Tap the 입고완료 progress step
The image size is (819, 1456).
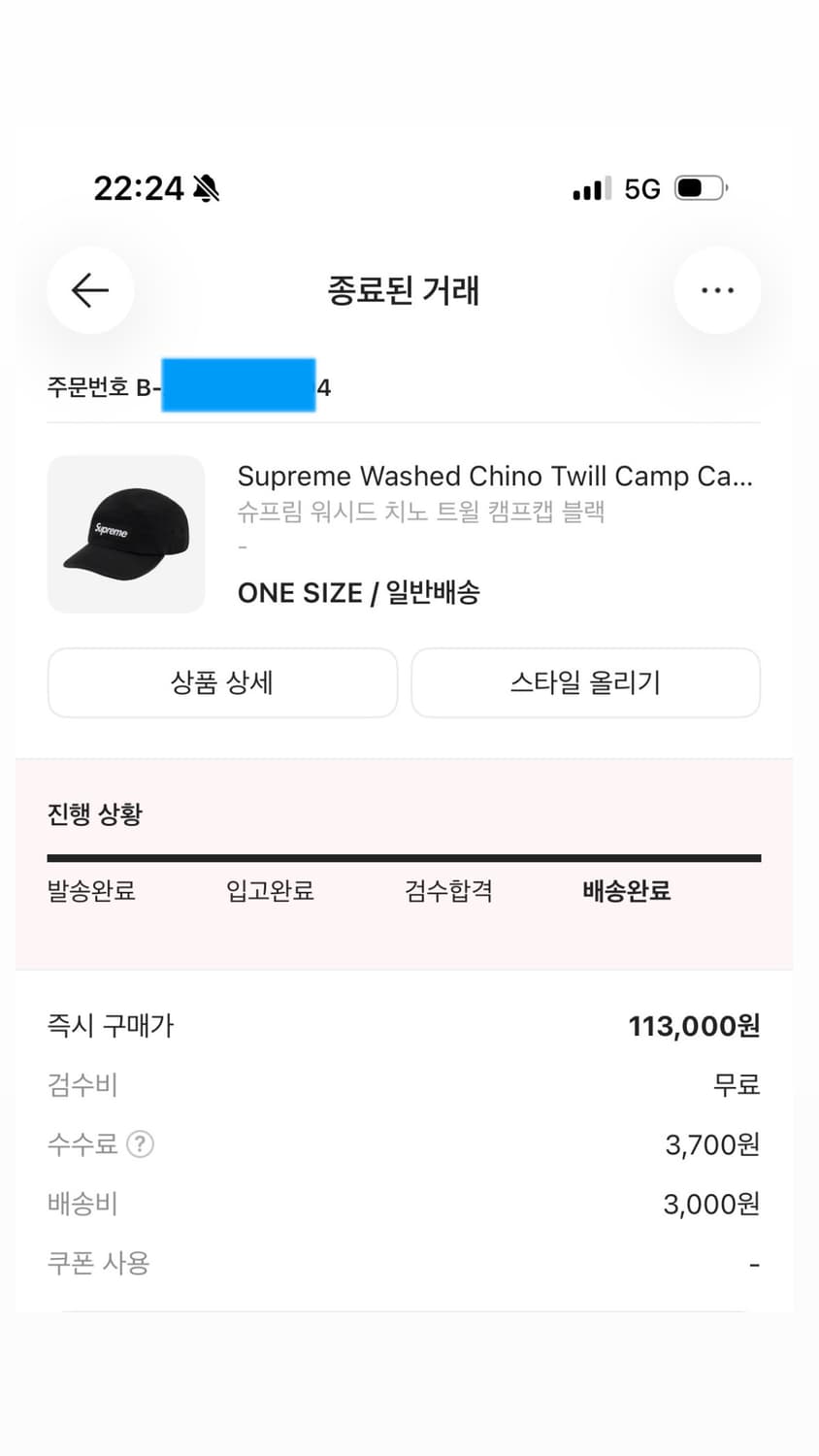tap(269, 890)
